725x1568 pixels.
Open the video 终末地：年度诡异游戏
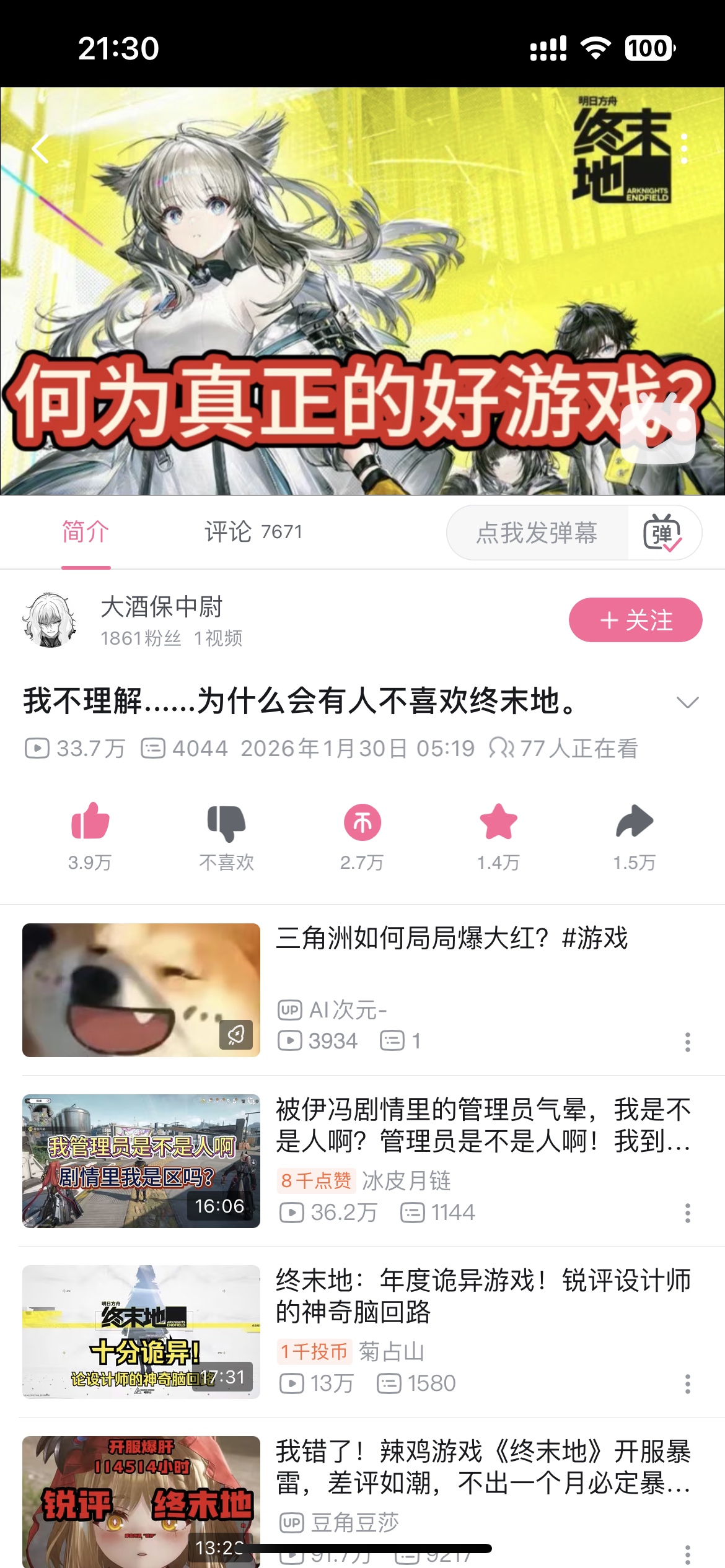(483, 1296)
